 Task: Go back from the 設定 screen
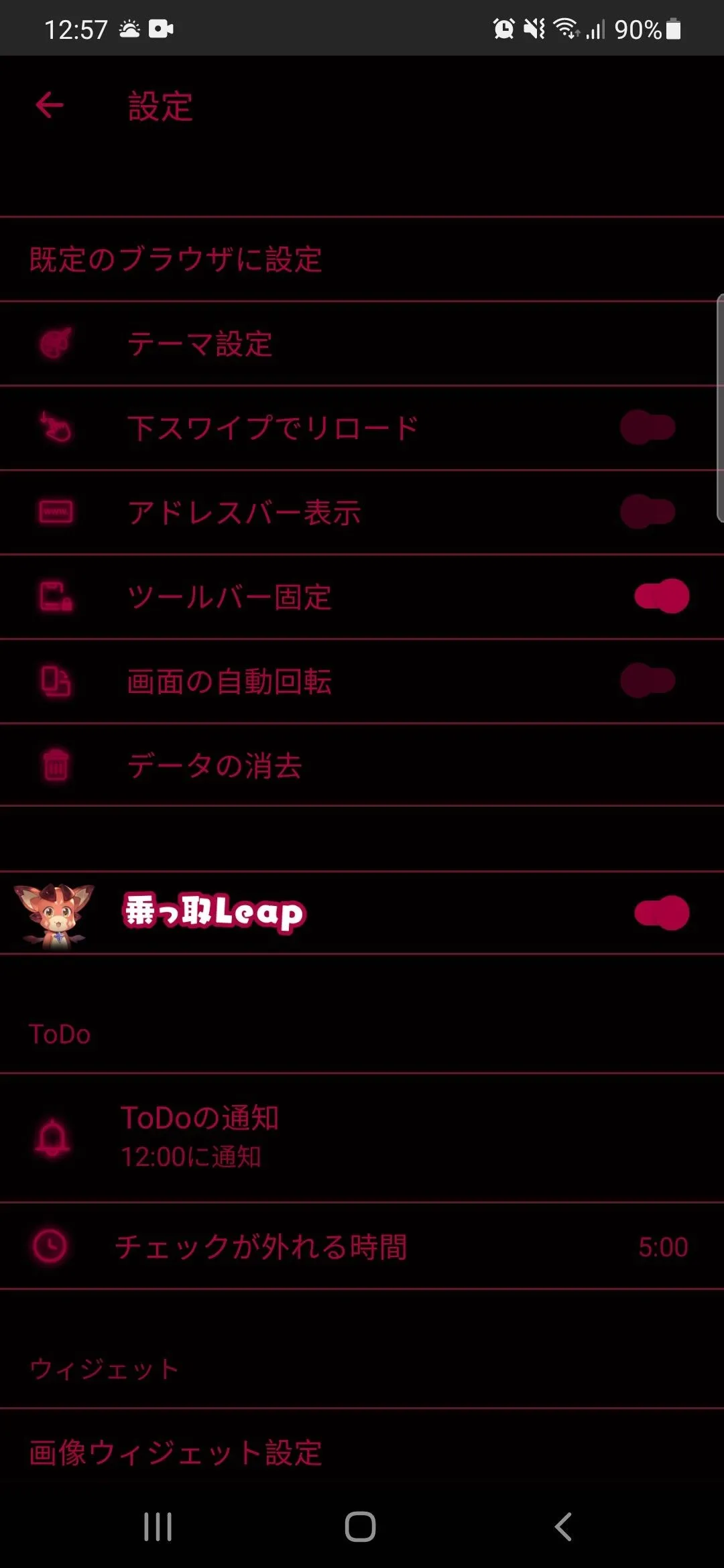pos(50,105)
